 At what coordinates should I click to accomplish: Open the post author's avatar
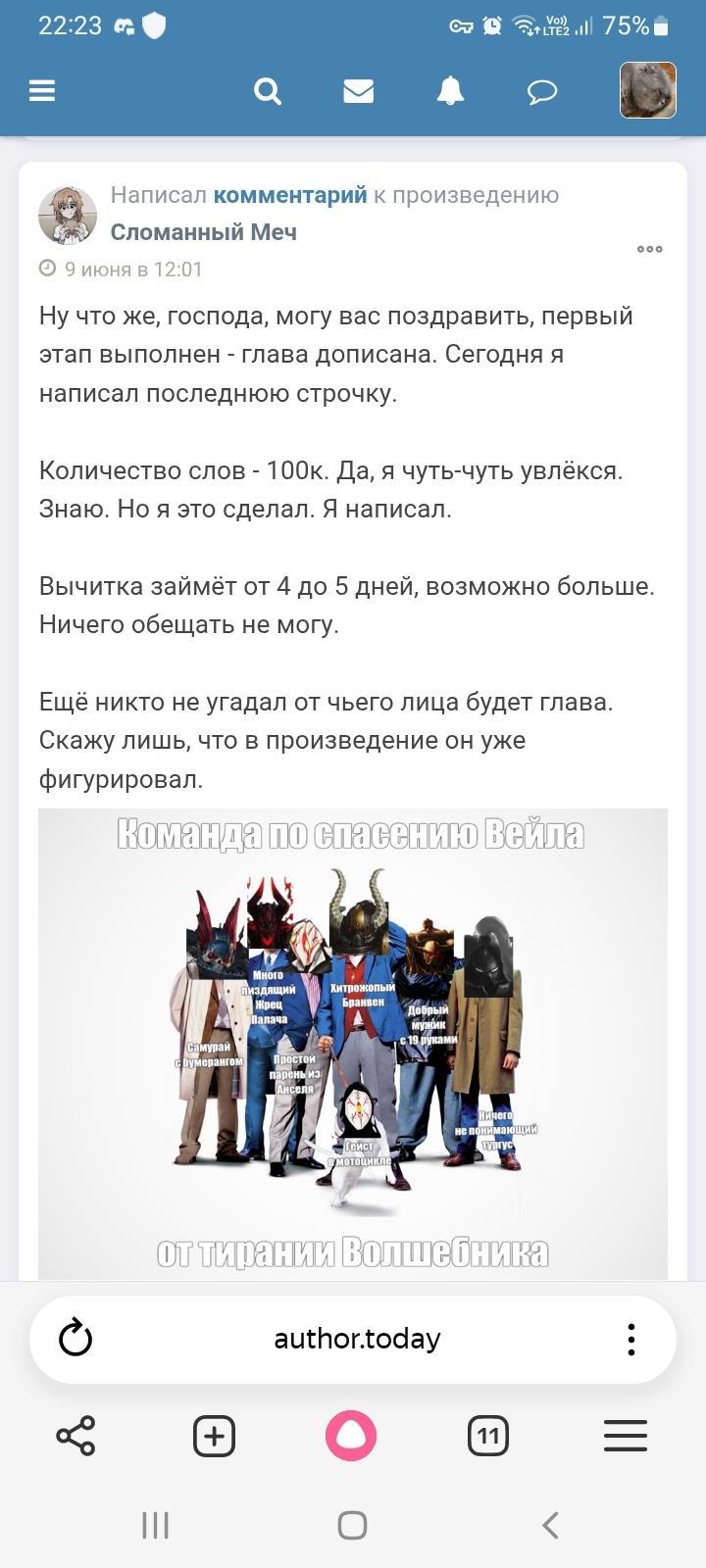point(67,215)
